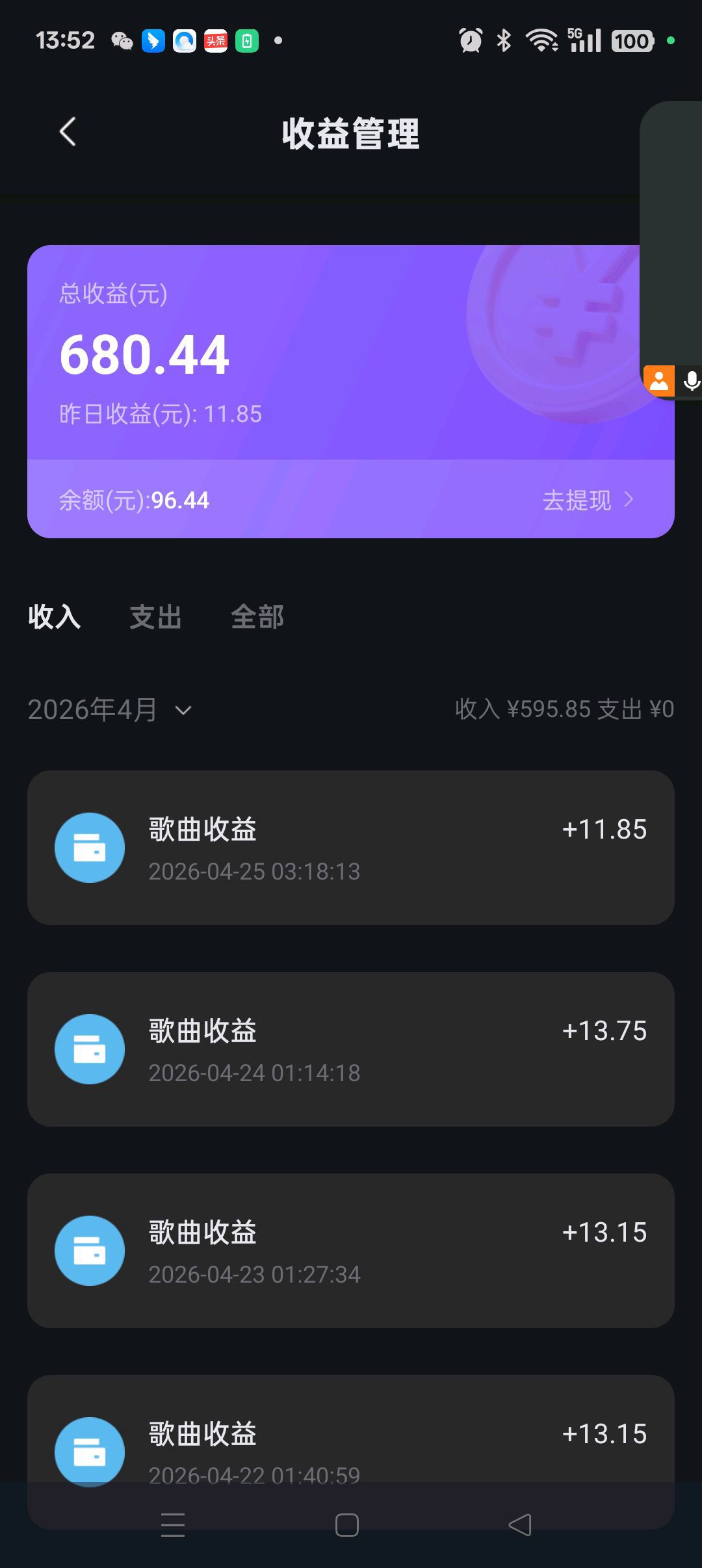Open the 歌曲收益 entry from 2026-04-25
The height and width of the screenshot is (1568, 702).
[350, 848]
